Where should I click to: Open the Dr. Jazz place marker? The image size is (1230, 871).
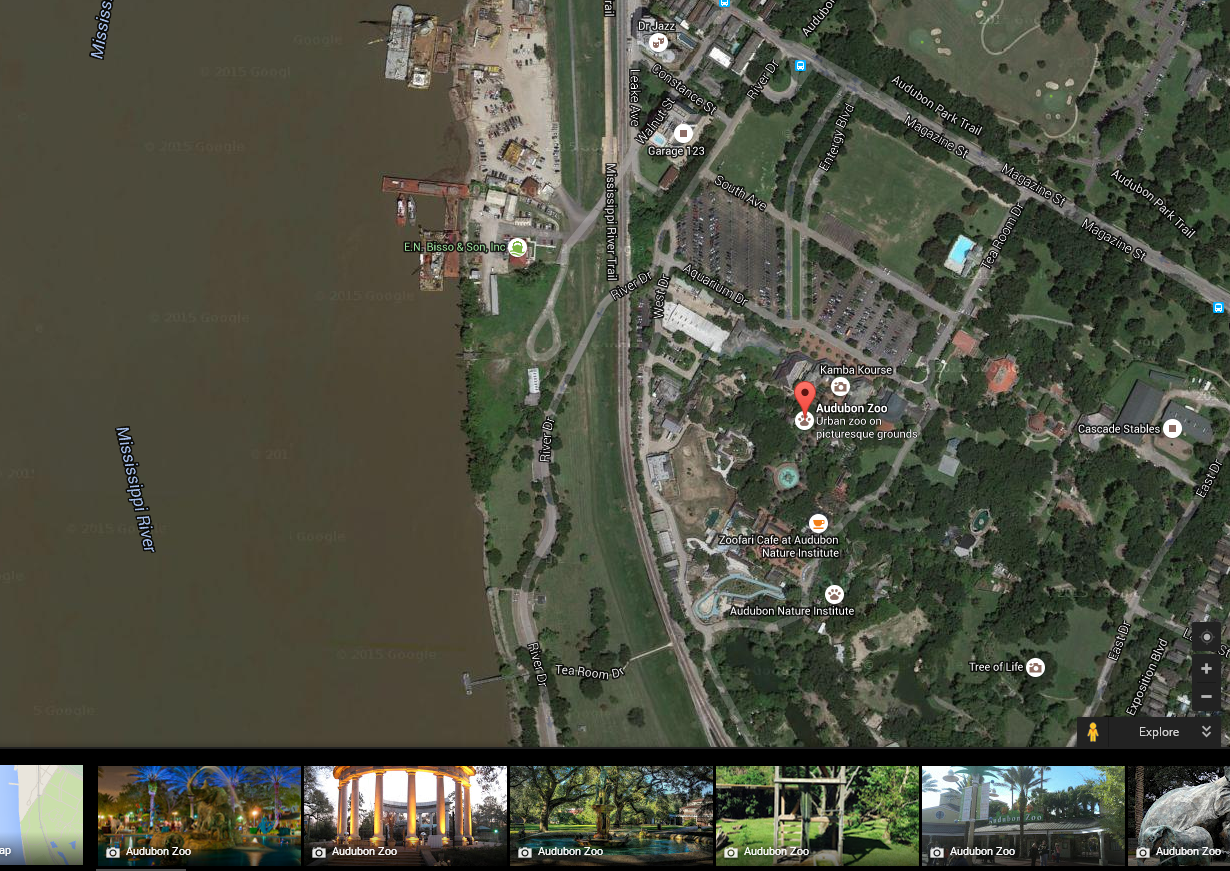(658, 42)
